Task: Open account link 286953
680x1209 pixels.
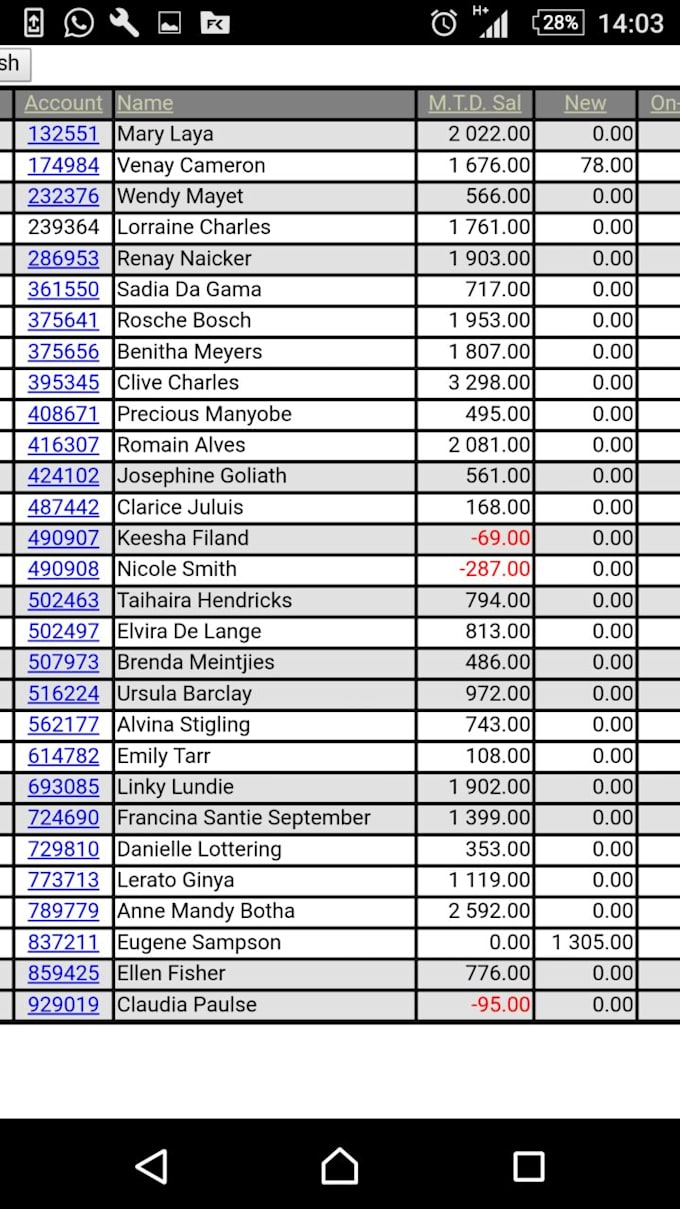Action: coord(63,258)
